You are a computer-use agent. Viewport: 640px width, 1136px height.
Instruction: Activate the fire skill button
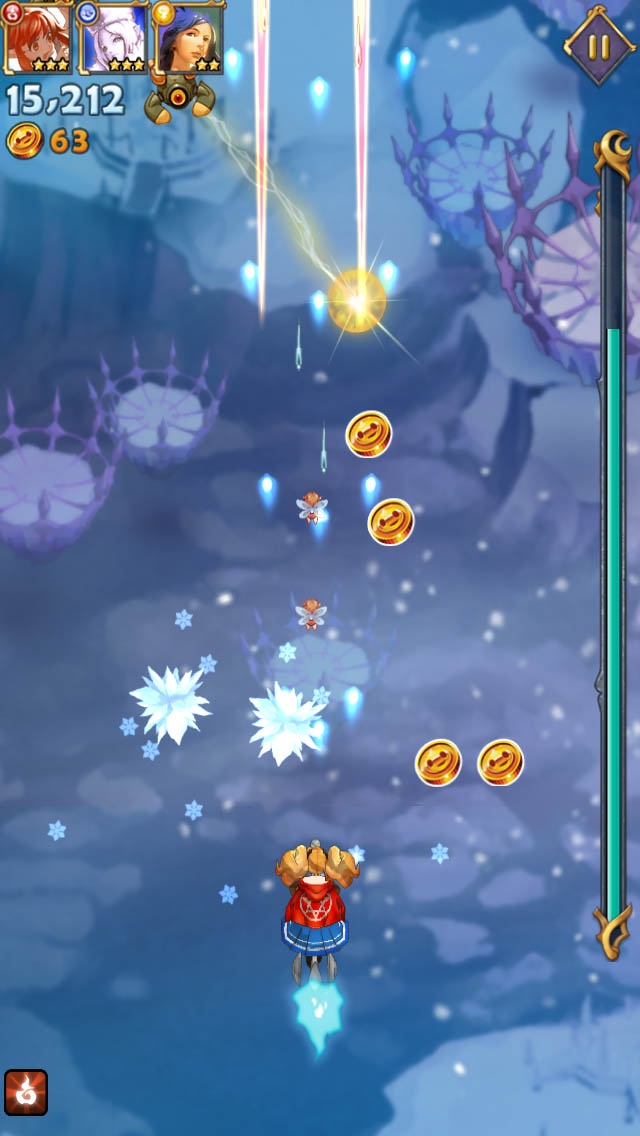(26, 1092)
